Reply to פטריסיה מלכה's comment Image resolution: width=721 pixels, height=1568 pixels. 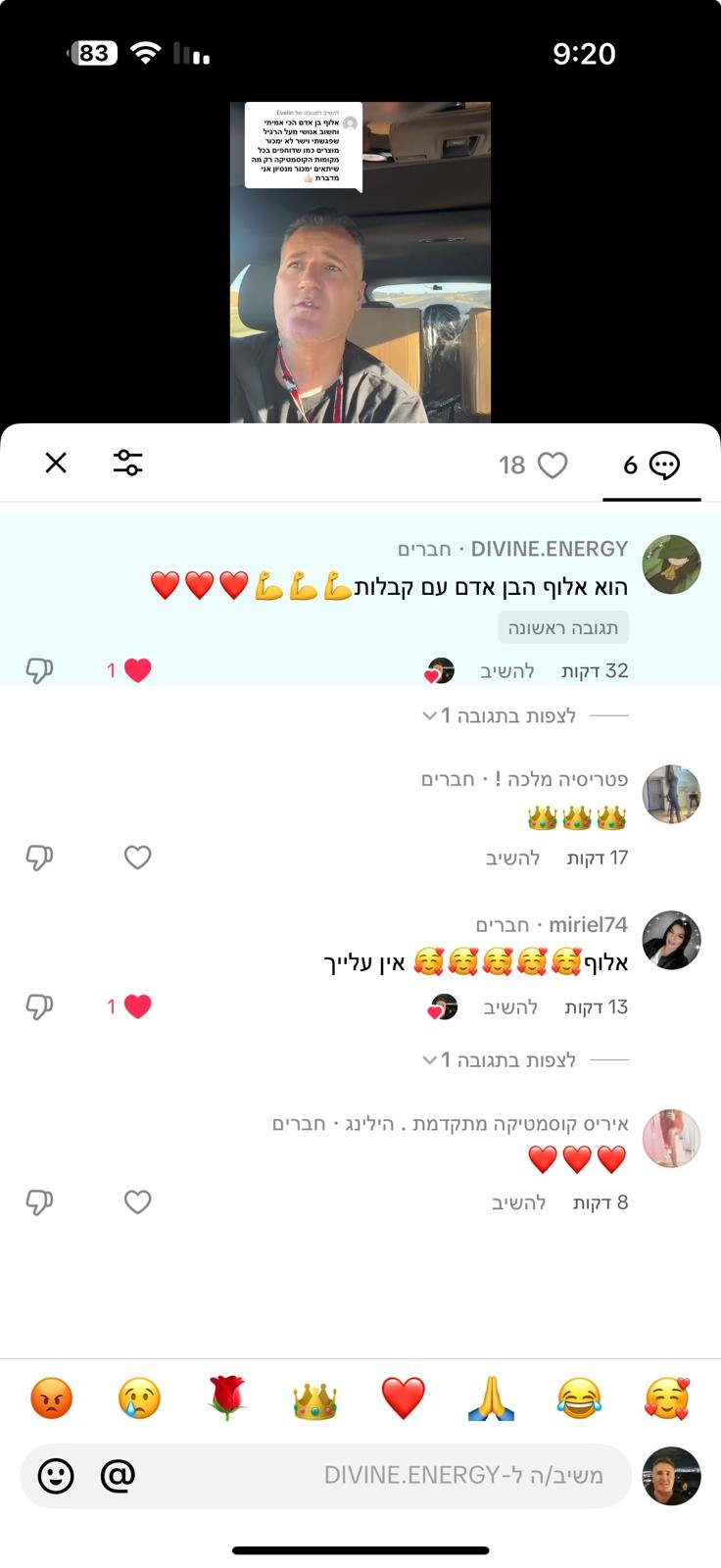(x=513, y=858)
